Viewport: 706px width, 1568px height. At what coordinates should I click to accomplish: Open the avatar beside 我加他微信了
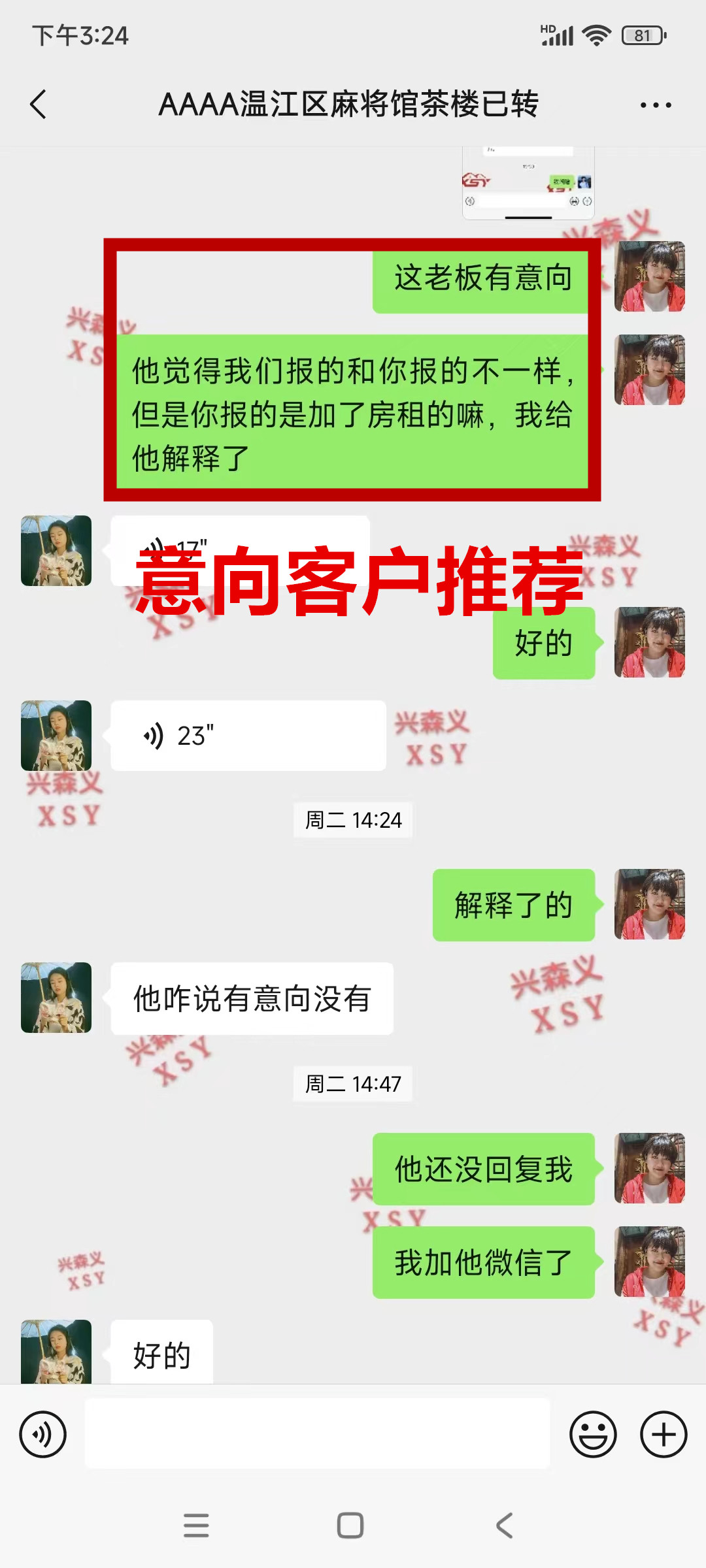(649, 1262)
